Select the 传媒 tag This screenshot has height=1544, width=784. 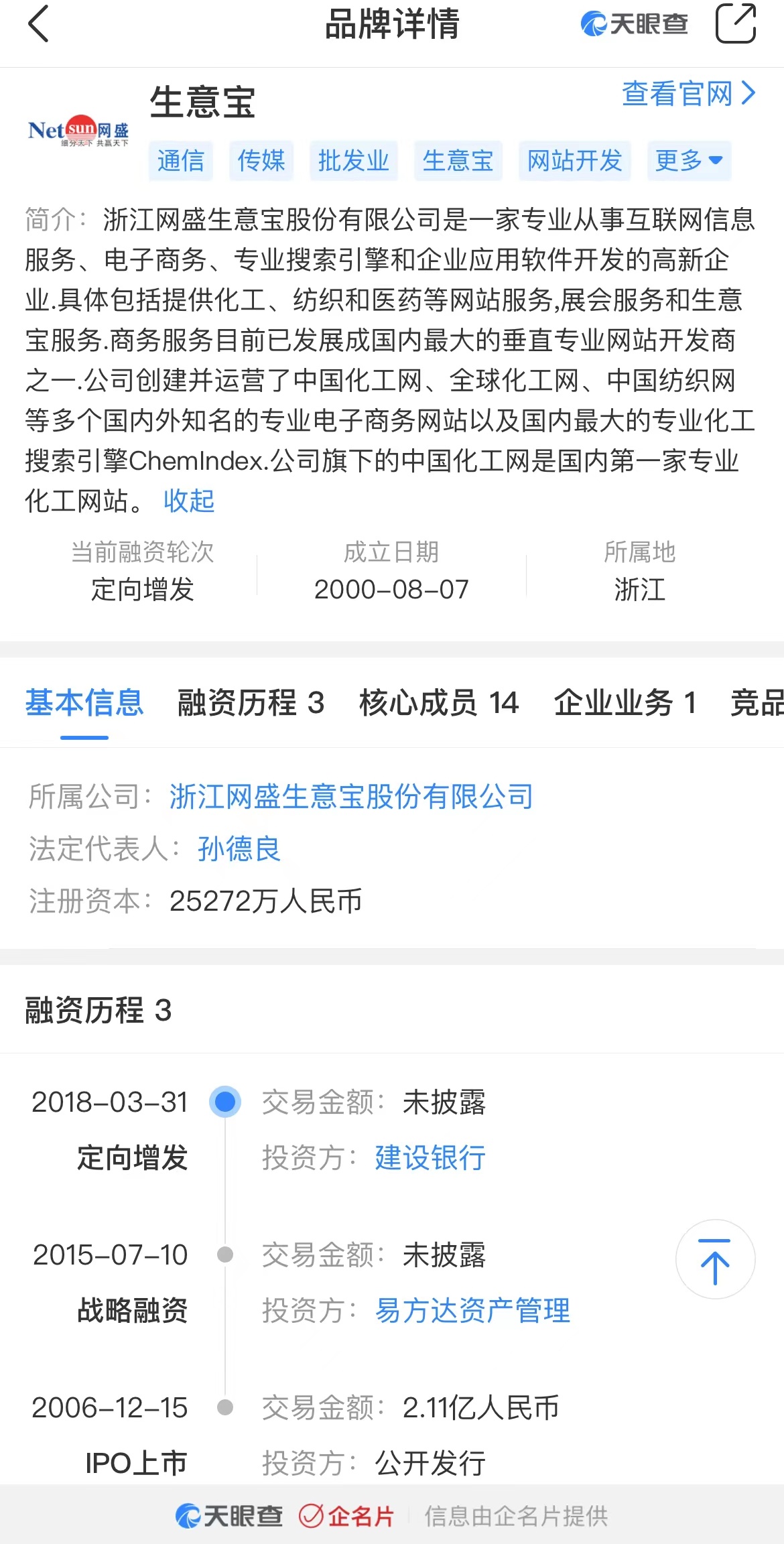[x=261, y=161]
